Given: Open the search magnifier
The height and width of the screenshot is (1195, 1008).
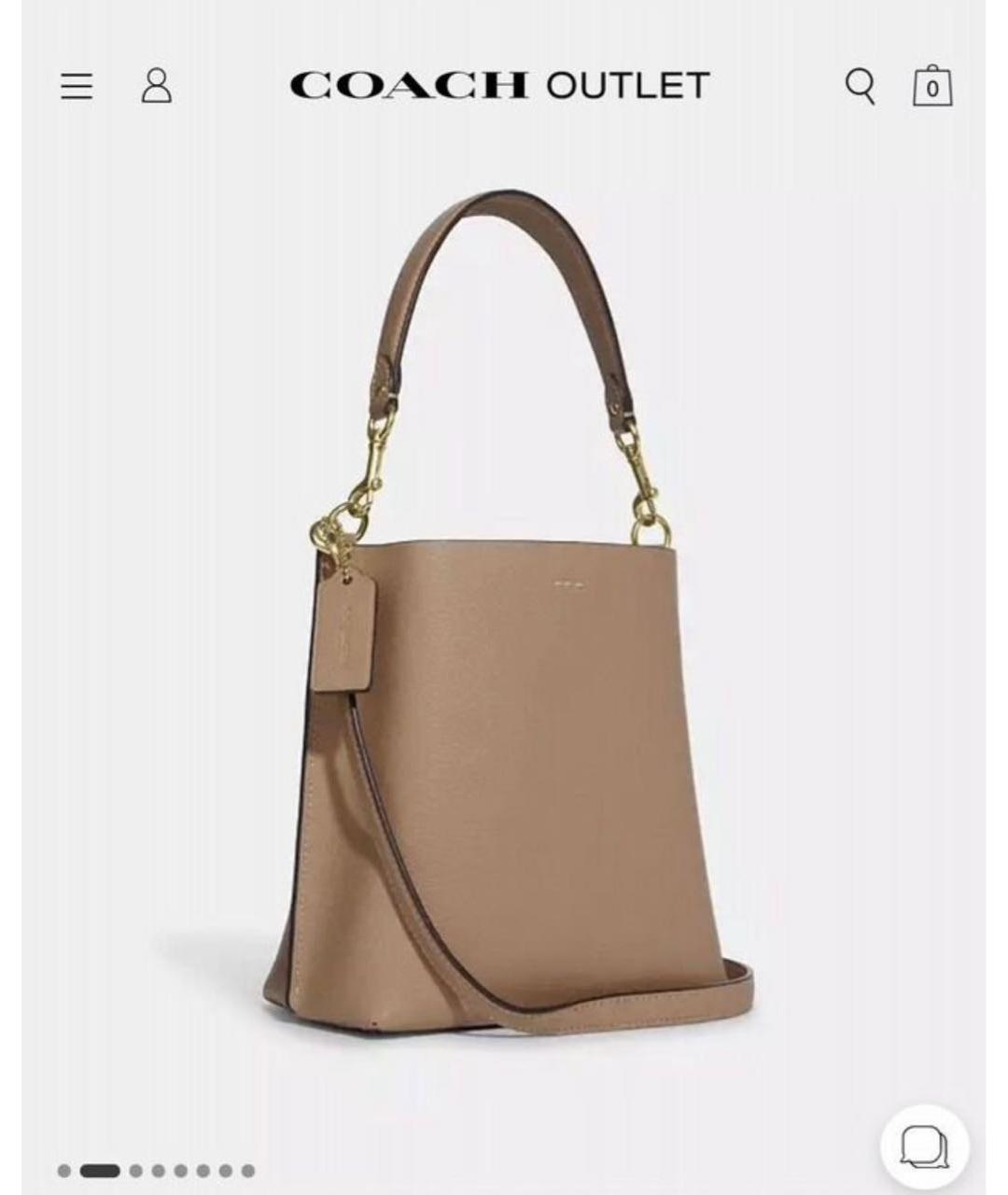Looking at the screenshot, I should coord(860,86).
